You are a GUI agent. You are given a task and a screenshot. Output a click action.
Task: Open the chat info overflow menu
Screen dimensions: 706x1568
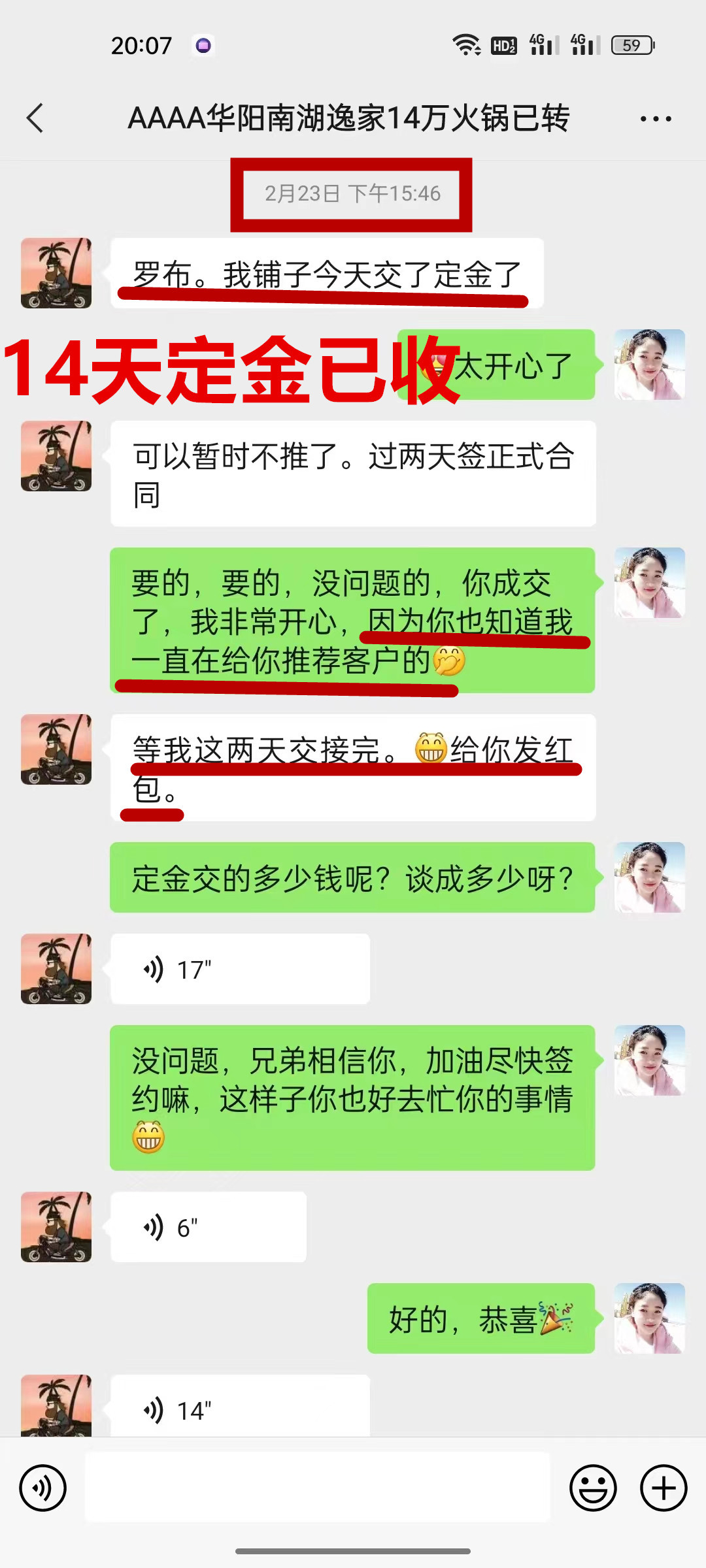[655, 118]
